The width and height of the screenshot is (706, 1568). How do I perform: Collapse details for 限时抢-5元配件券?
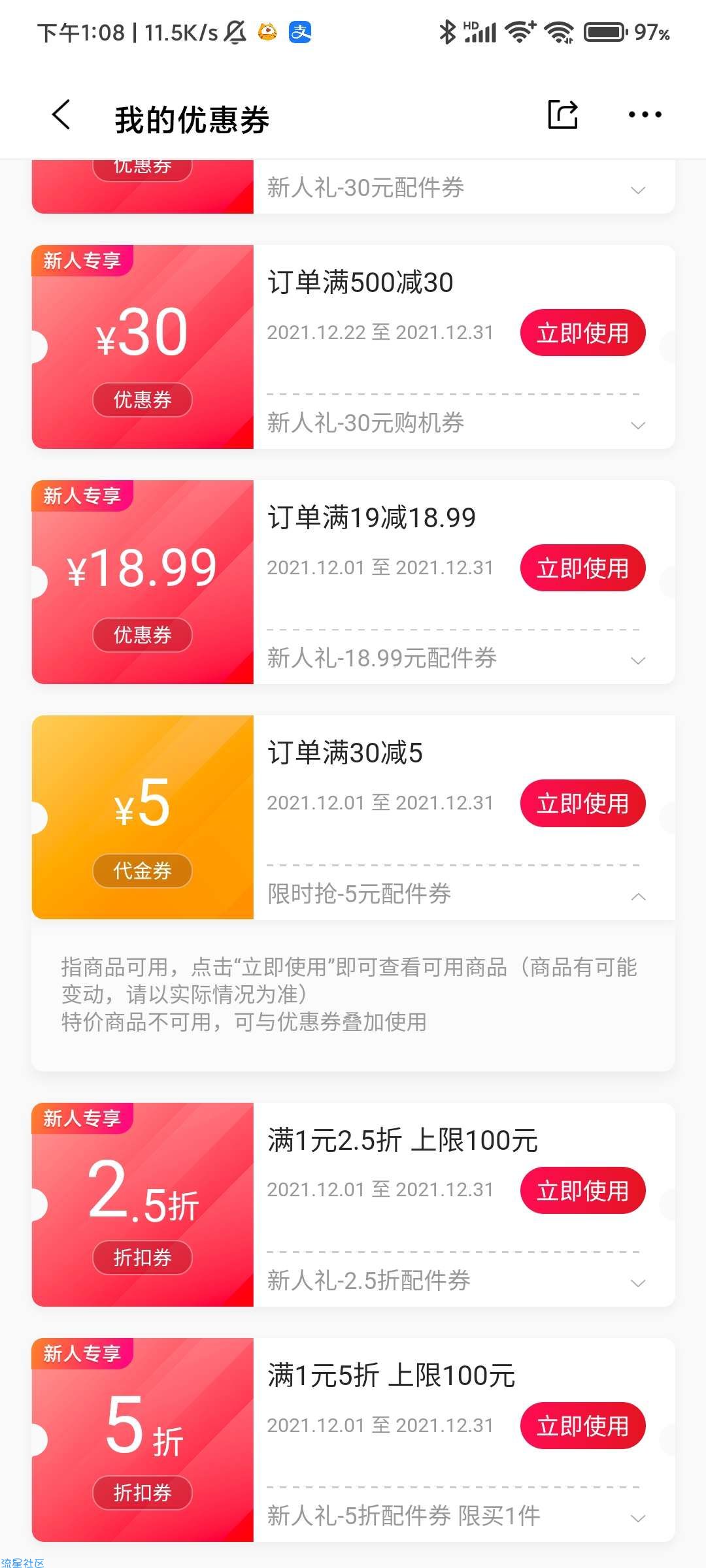[638, 896]
